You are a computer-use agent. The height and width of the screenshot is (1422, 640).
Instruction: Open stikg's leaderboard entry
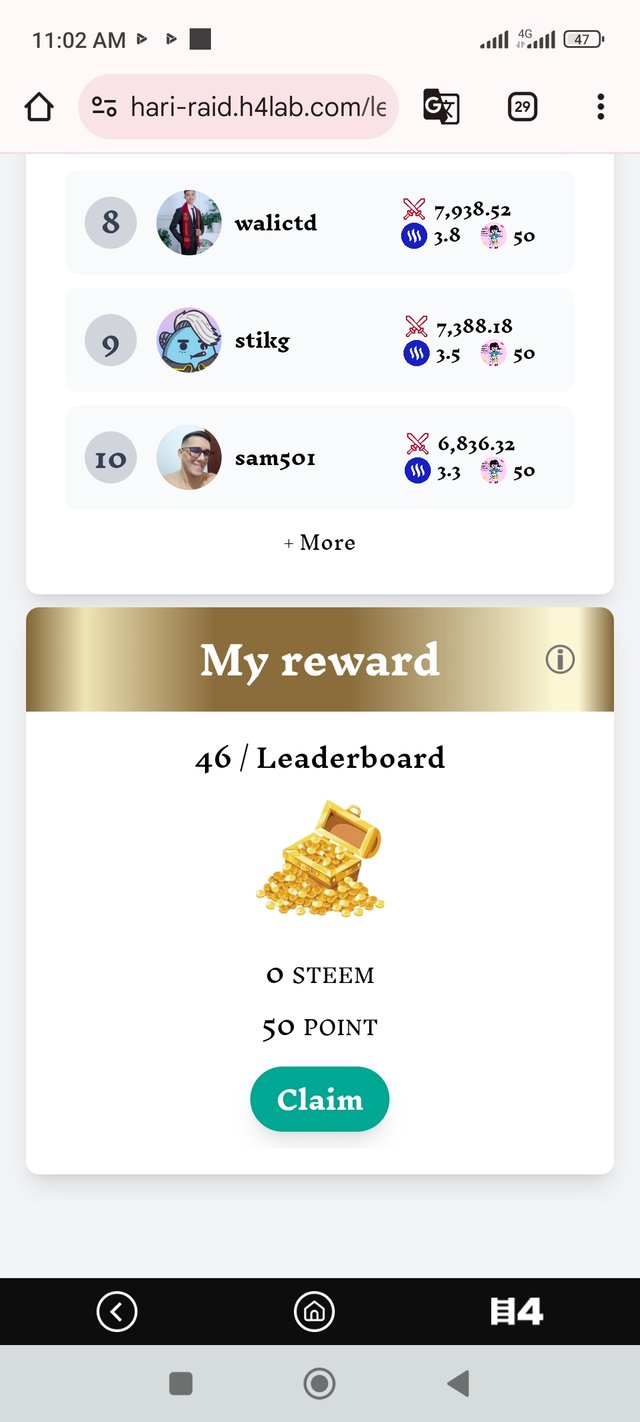pyautogui.click(x=262, y=340)
